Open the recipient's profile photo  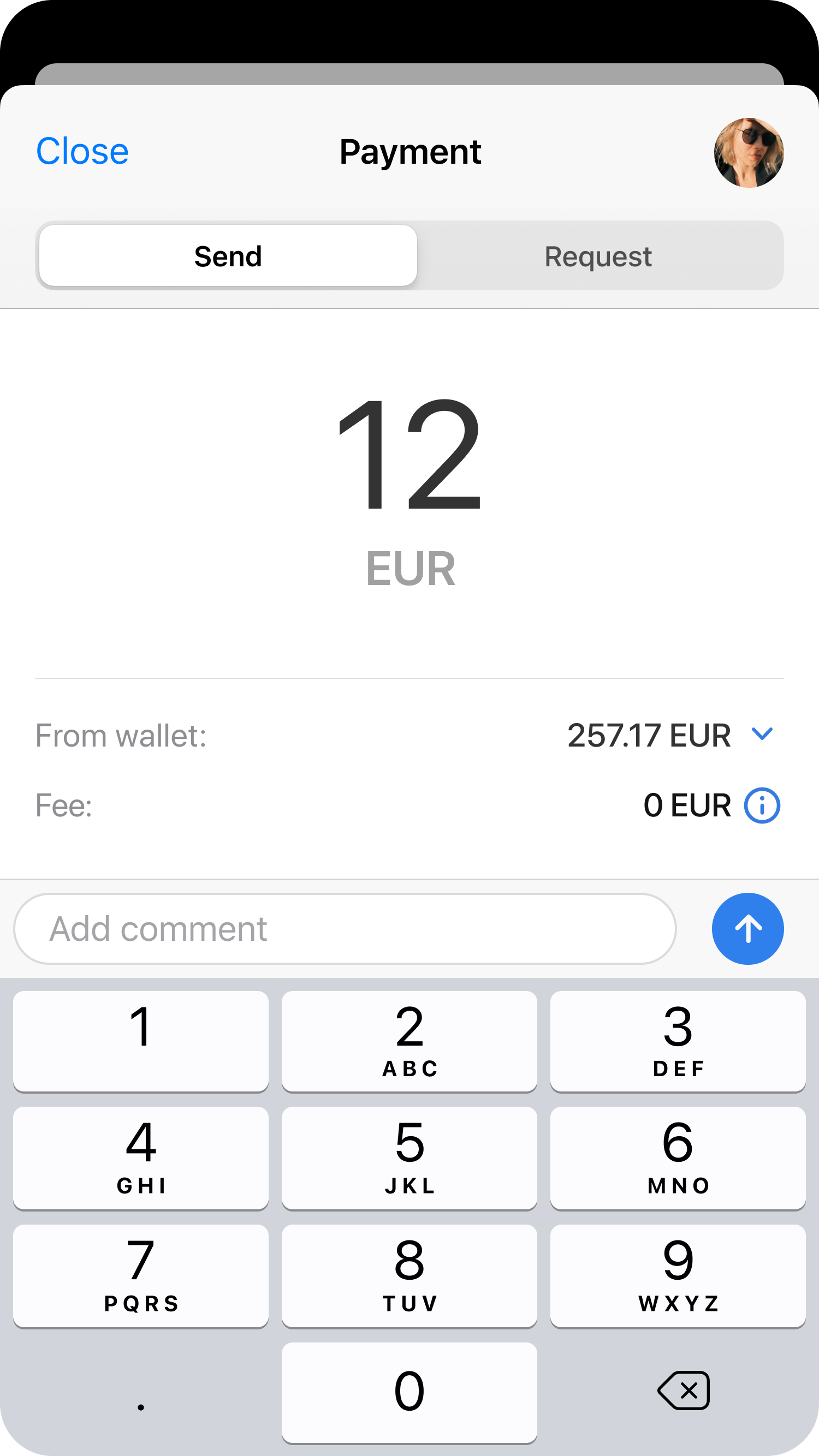point(749,153)
